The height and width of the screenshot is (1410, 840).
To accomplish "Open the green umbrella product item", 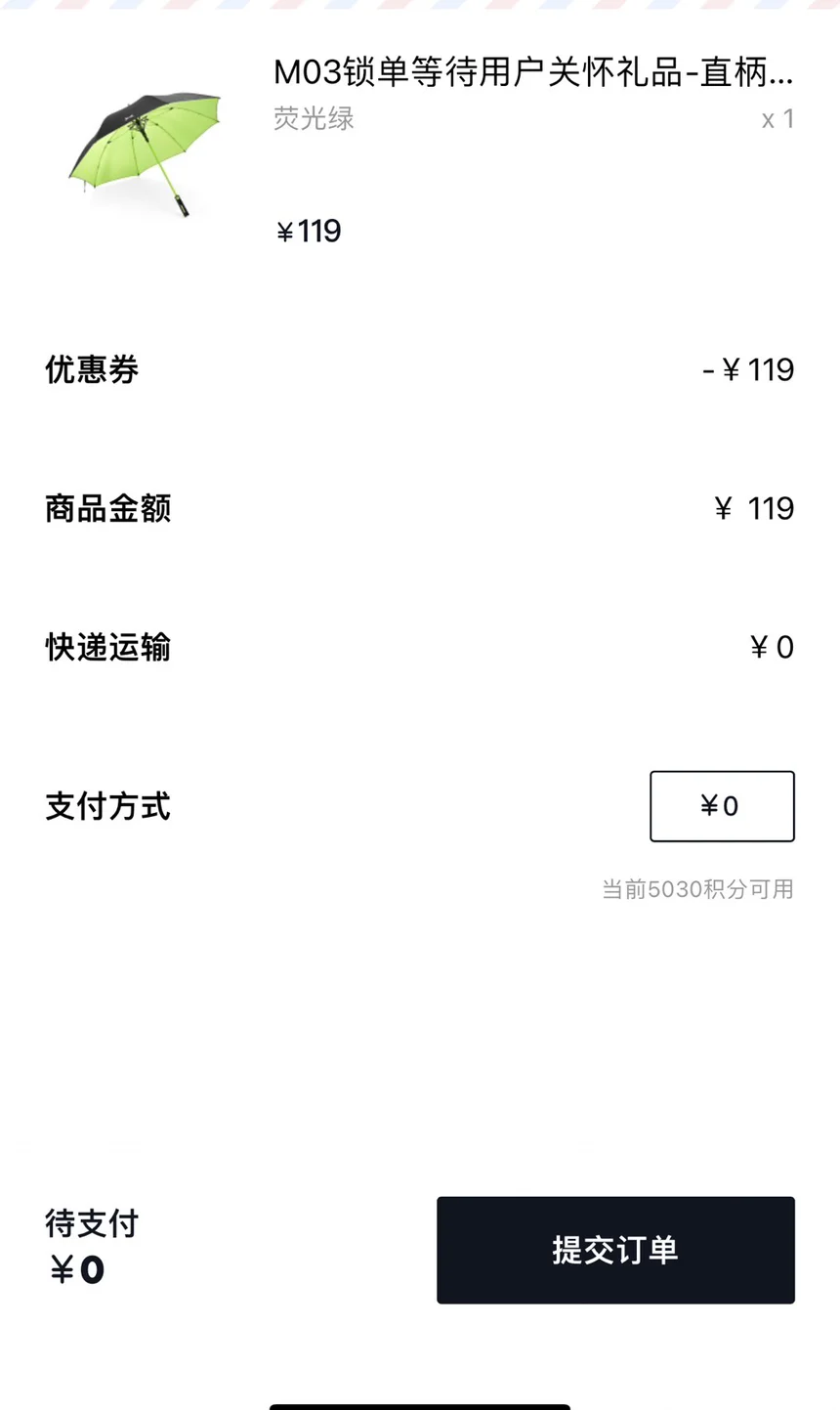I will point(420,153).
